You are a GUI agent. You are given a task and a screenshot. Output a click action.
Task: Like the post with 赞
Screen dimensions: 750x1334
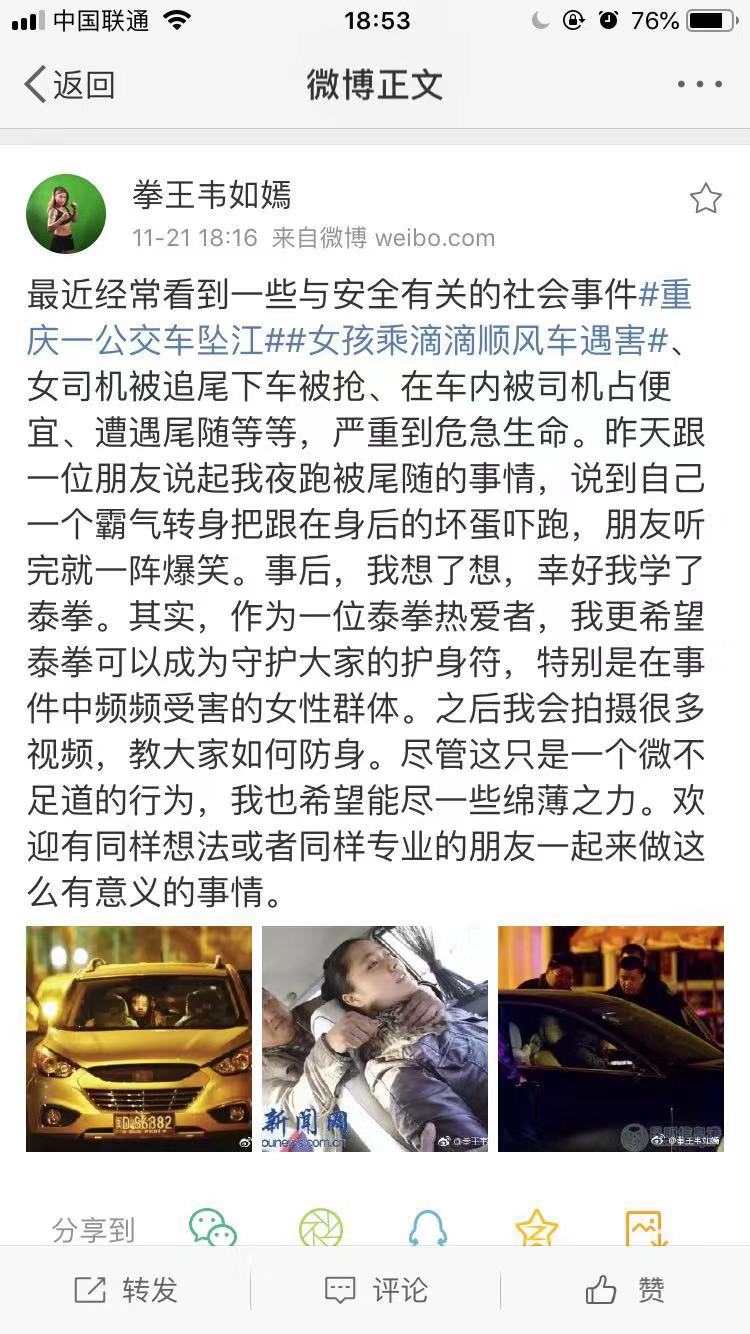point(625,1290)
